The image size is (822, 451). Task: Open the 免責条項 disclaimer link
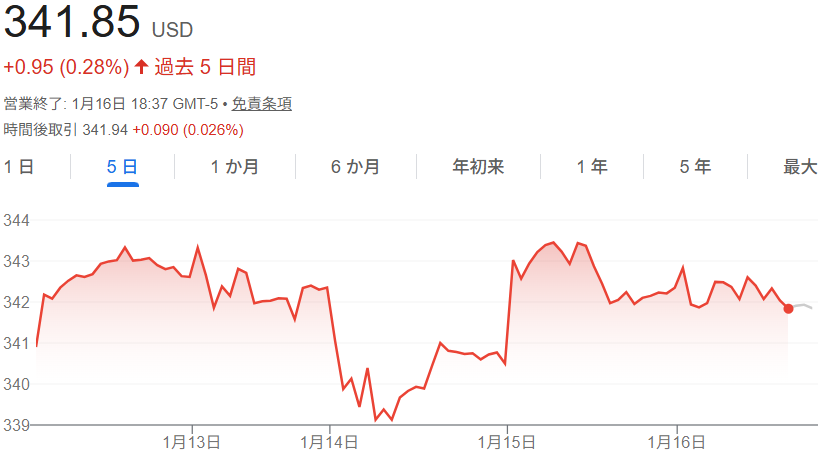tap(262, 104)
